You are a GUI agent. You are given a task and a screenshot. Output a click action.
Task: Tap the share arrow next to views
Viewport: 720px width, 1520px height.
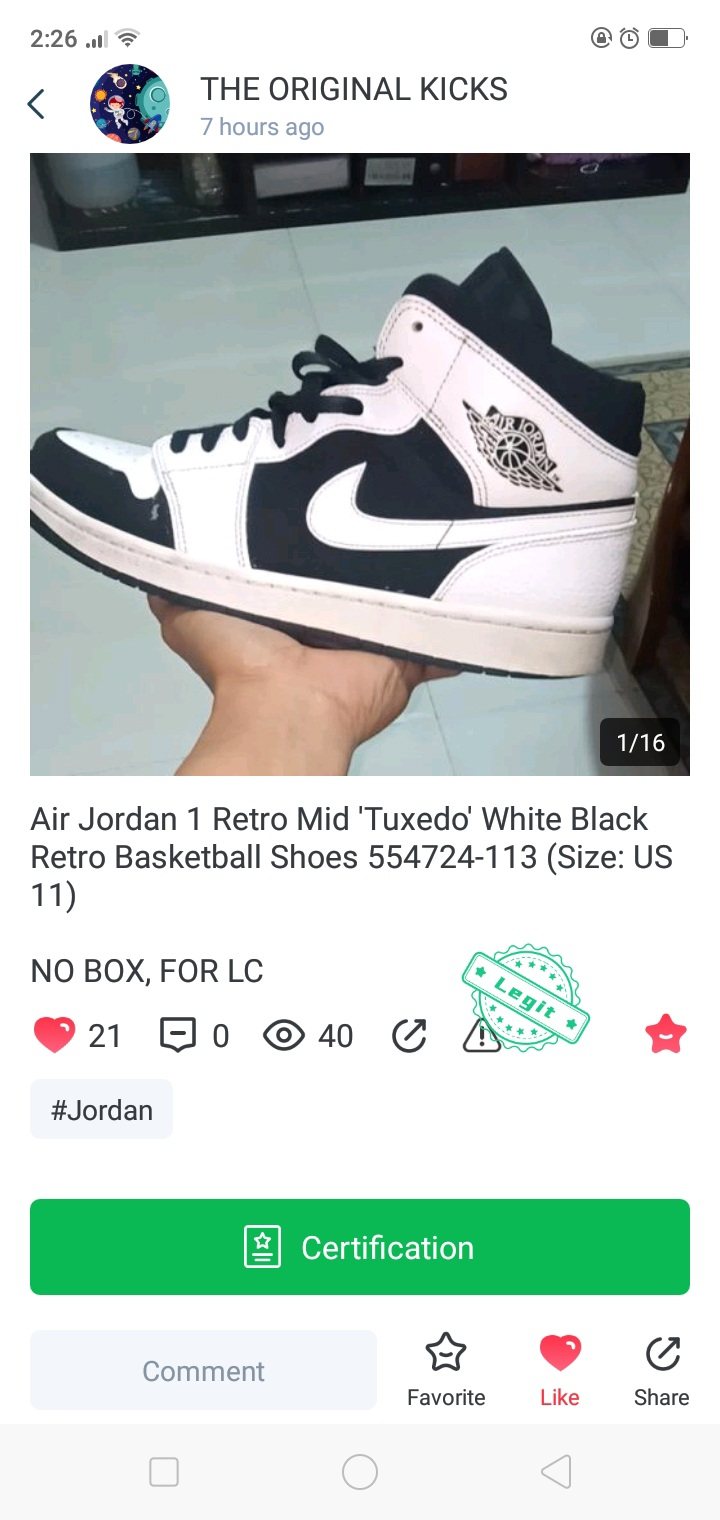point(409,1035)
